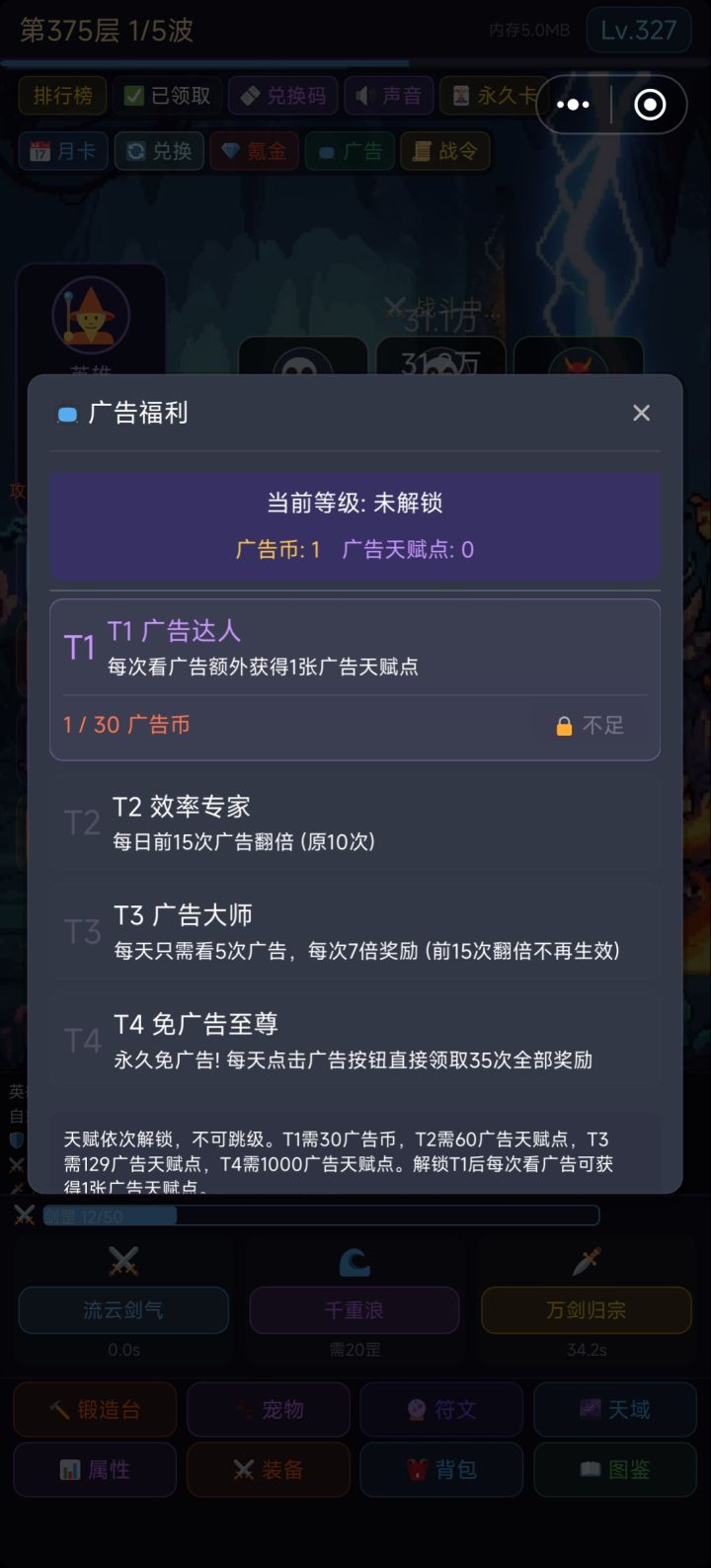The image size is (711, 1568).
Task: Open the 图鉴 collection gallery
Action: (614, 1469)
